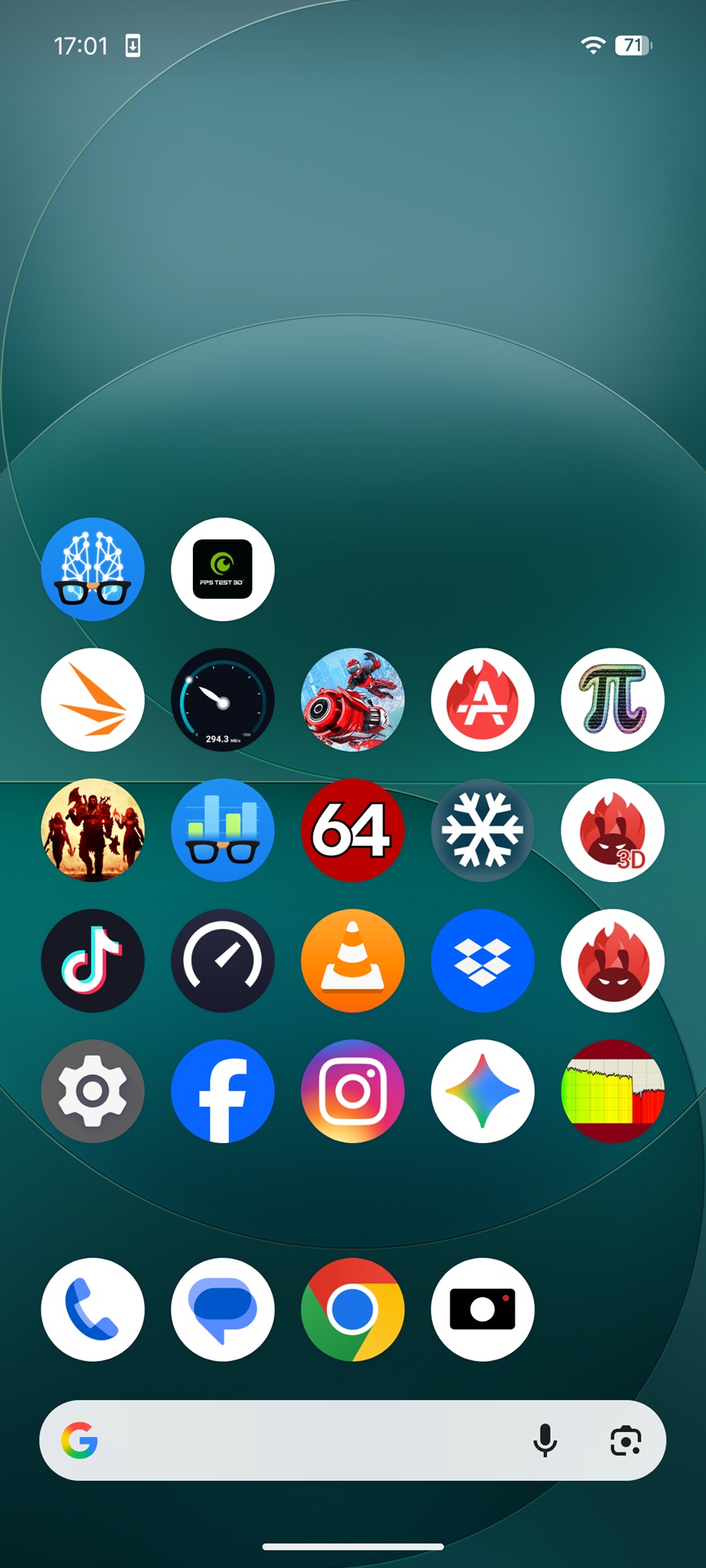Launch the 3DMark app
This screenshot has width=706, height=1568.
pos(93,699)
